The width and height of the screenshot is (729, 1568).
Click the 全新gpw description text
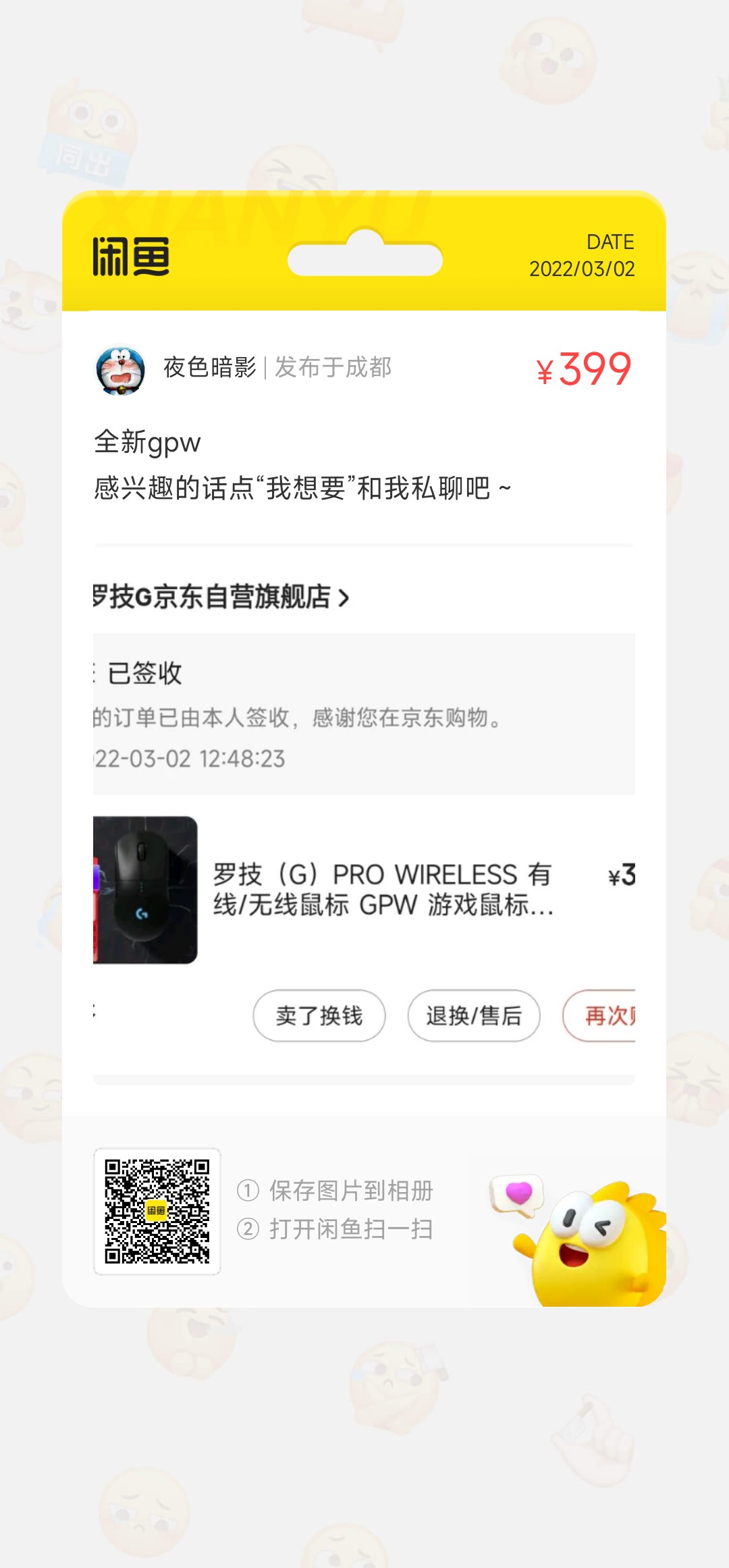click(147, 442)
